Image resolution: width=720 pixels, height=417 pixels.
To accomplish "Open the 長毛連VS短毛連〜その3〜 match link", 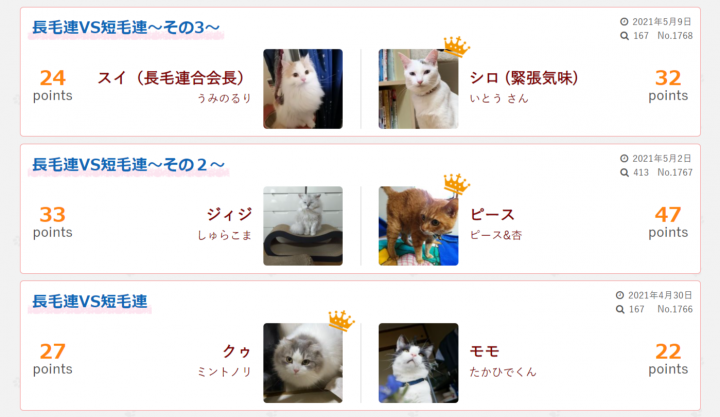I will pos(126,28).
